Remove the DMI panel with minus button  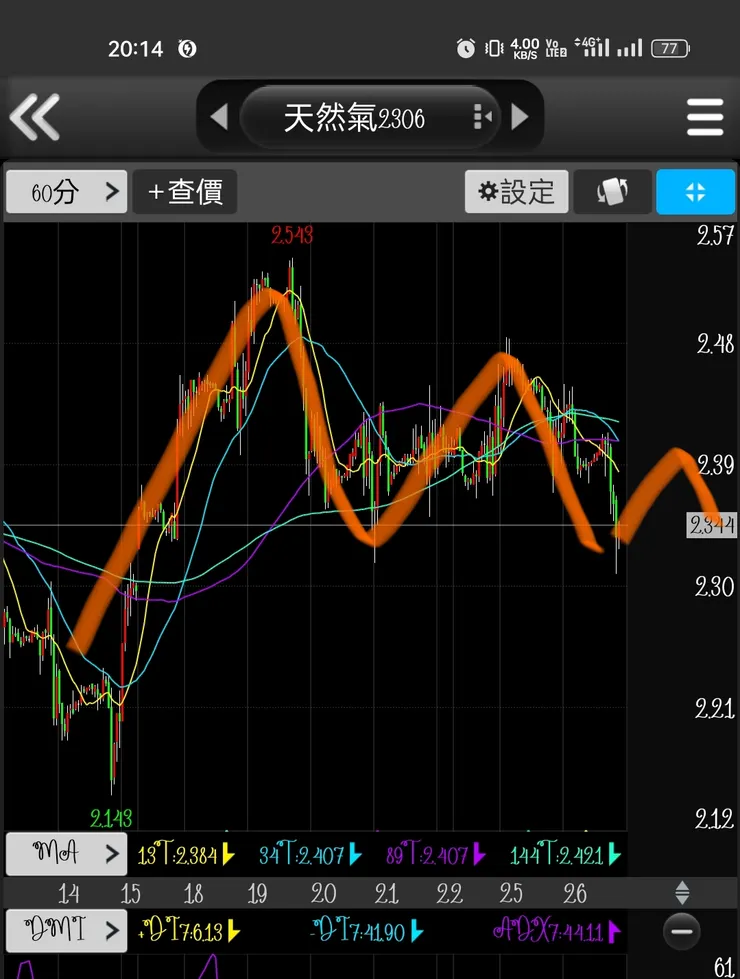click(682, 931)
